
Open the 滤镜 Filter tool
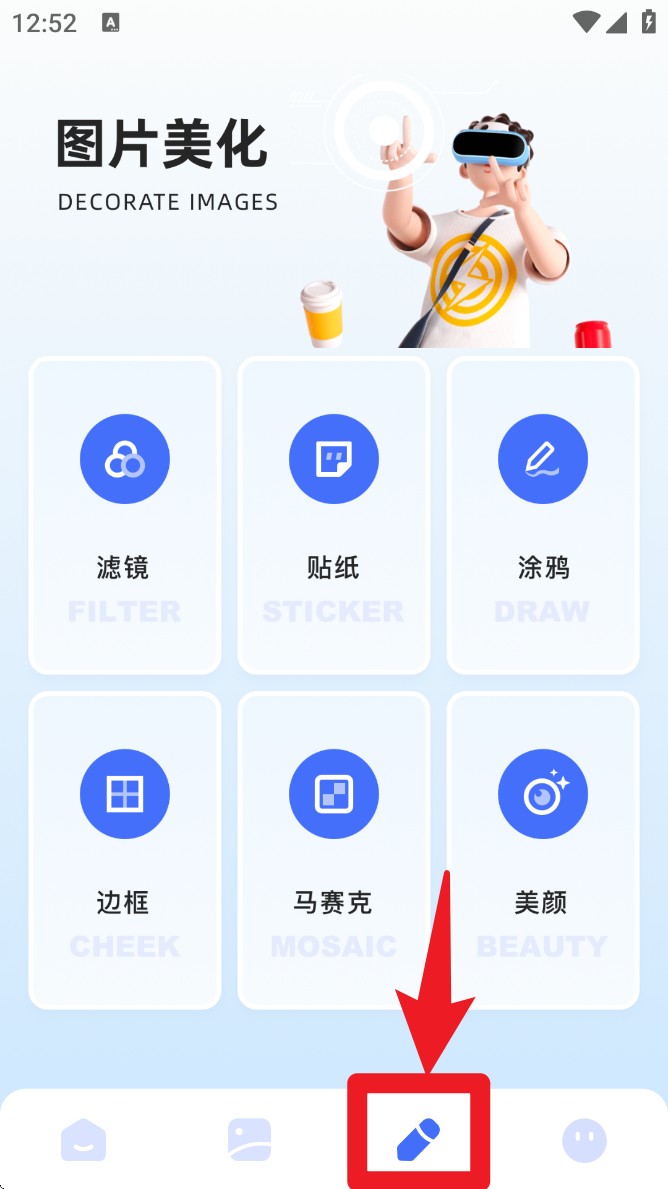tap(125, 515)
